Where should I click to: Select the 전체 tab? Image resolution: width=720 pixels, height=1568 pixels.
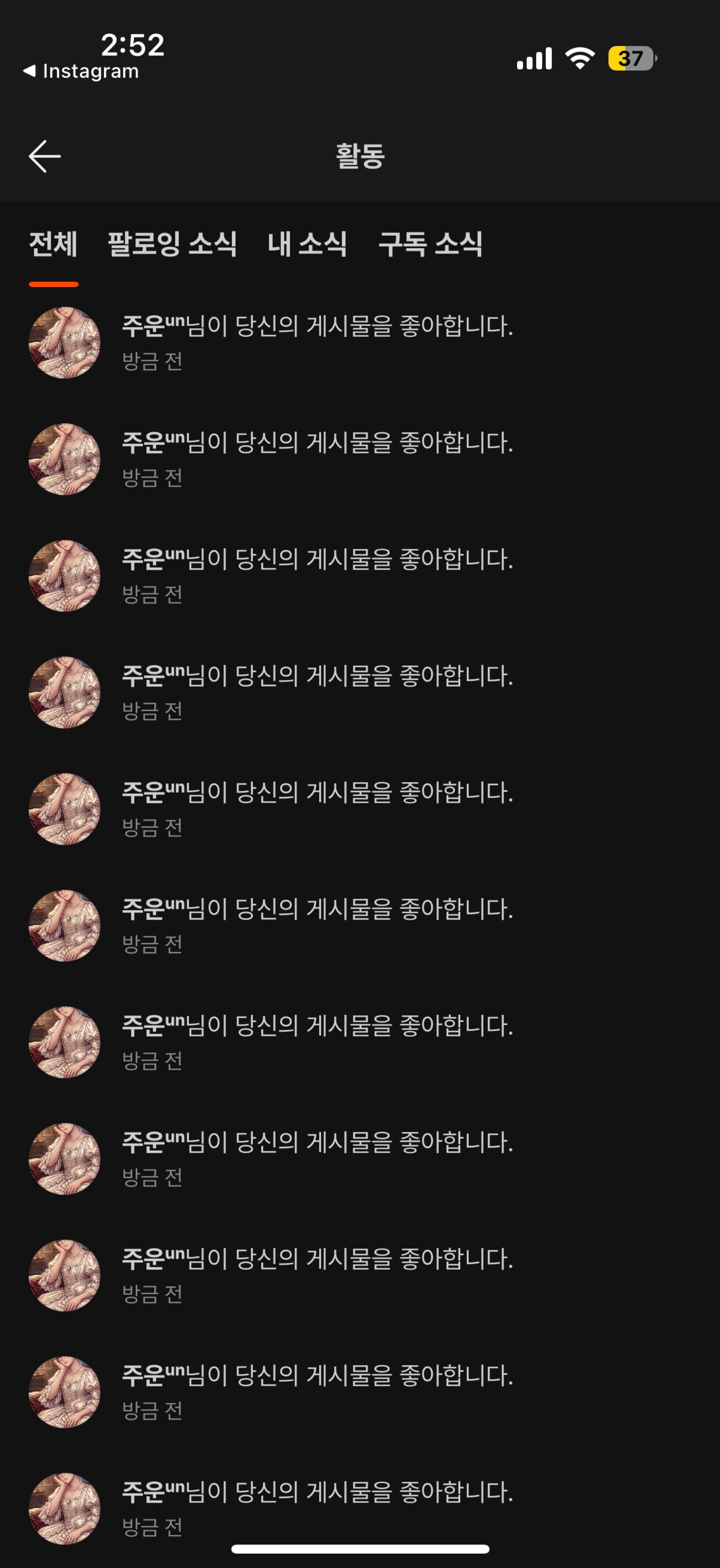click(54, 245)
